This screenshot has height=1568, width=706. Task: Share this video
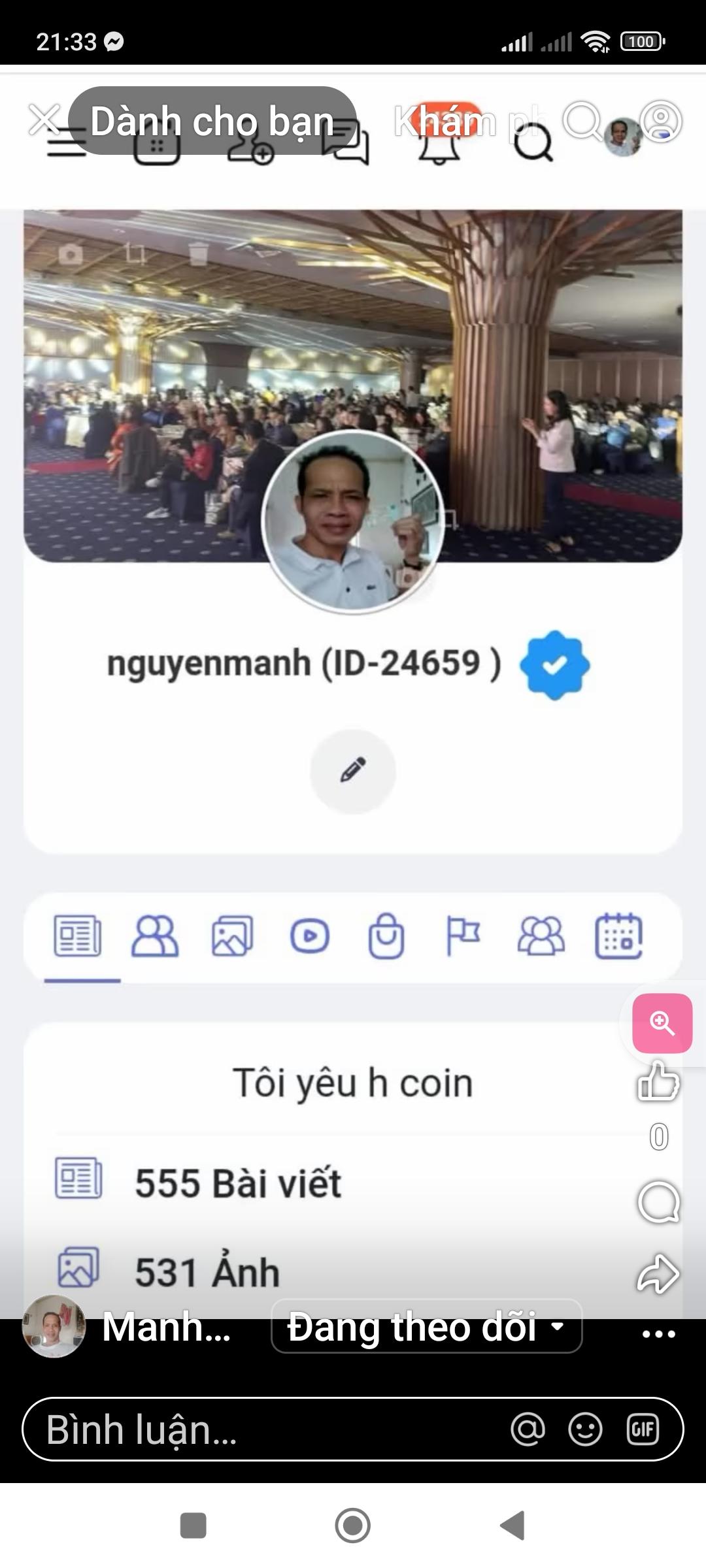pyautogui.click(x=658, y=1274)
